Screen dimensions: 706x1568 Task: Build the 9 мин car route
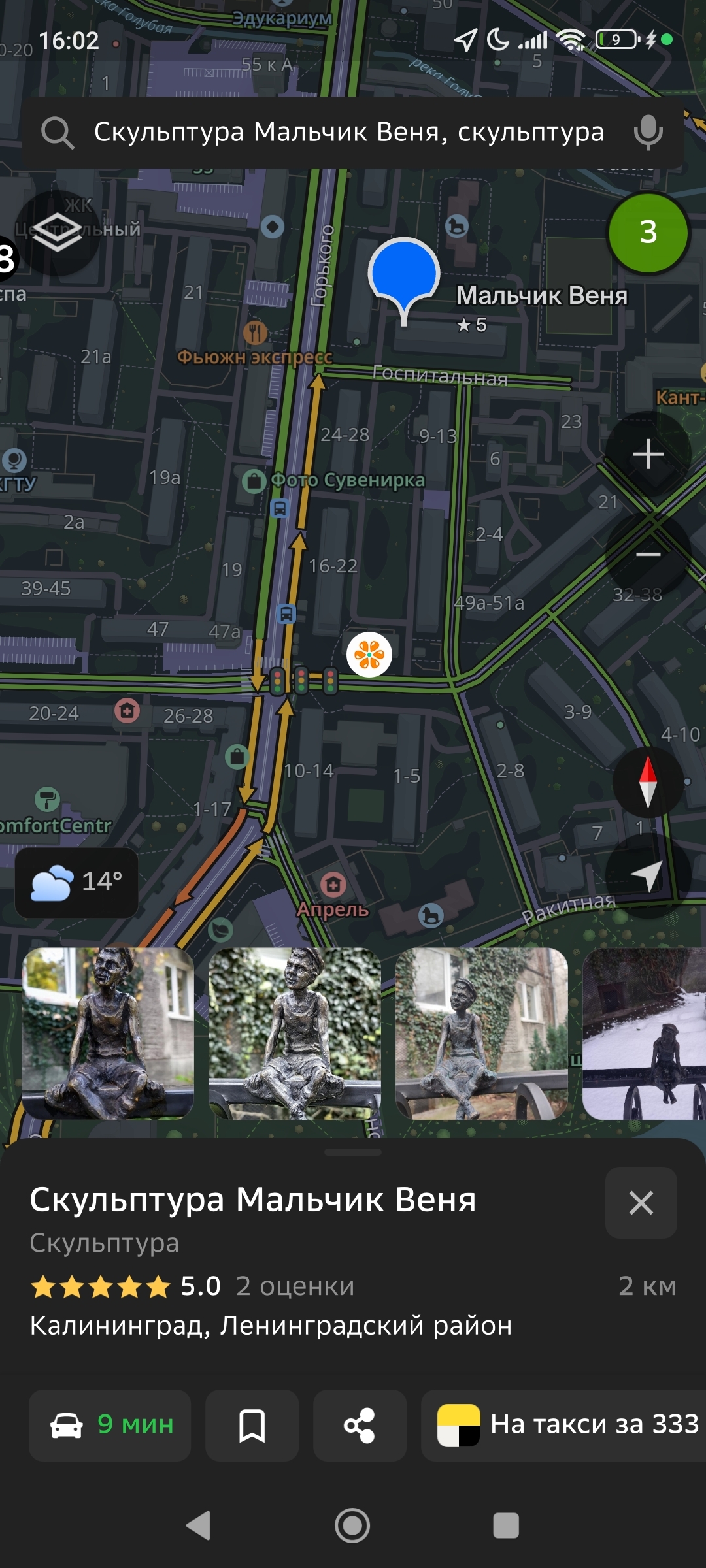(x=110, y=1425)
